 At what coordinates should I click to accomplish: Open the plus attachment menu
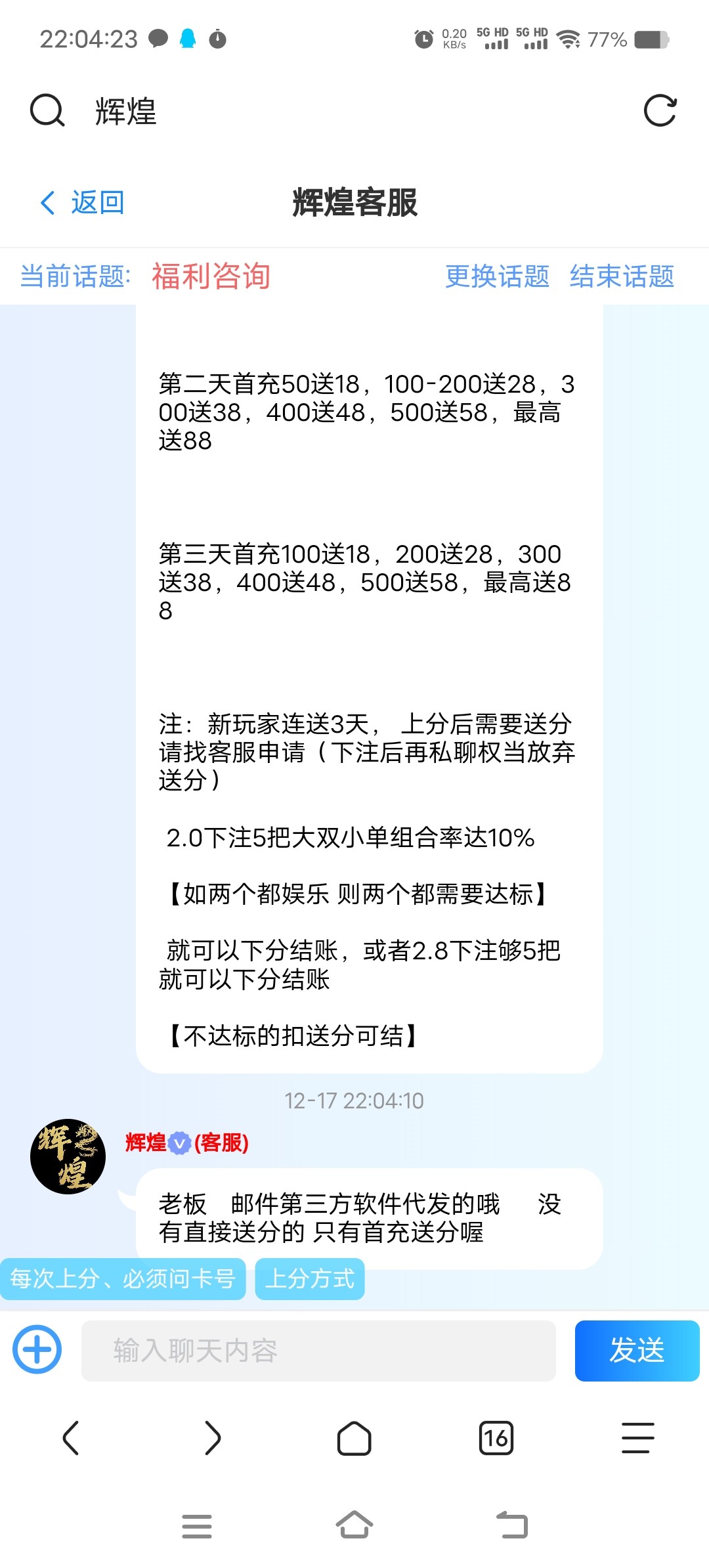[37, 1350]
